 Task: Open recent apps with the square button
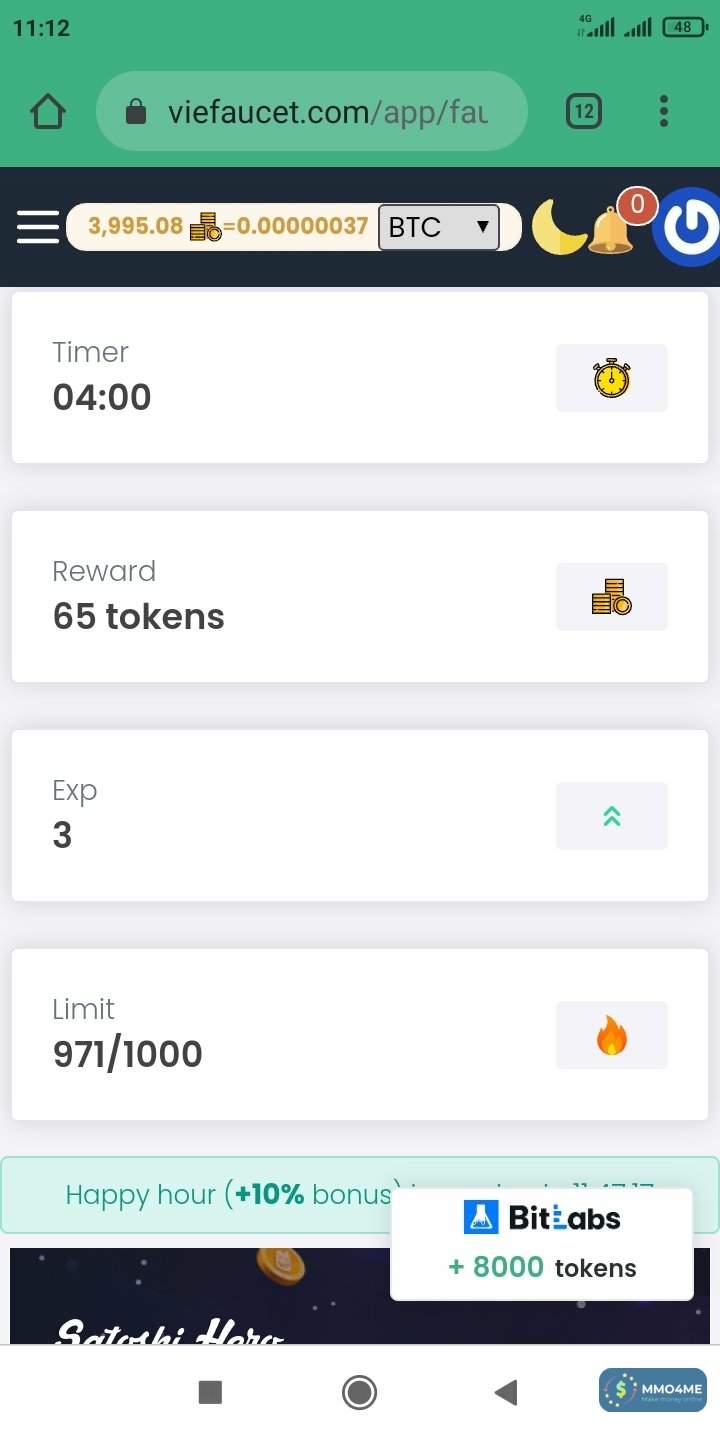coord(210,1392)
